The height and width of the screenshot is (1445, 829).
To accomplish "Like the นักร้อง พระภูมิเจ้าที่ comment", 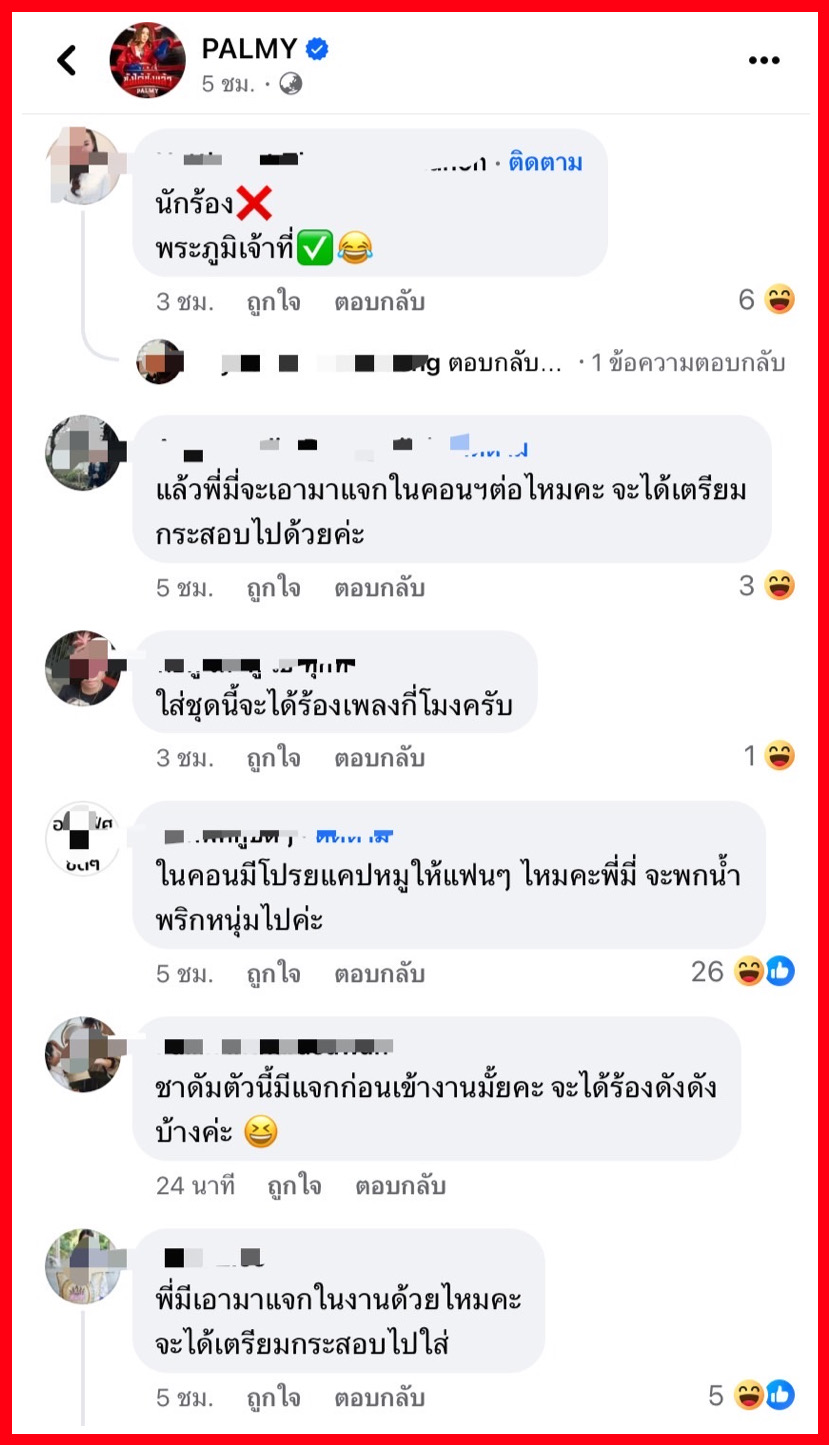I will [x=273, y=302].
